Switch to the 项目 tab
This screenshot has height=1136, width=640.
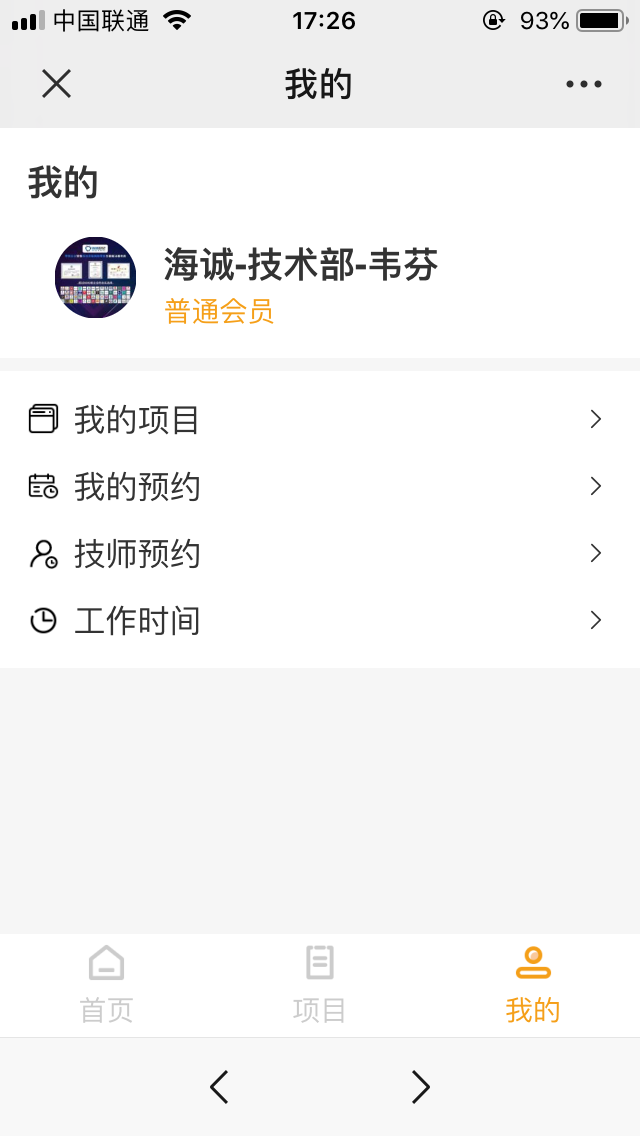tap(319, 985)
